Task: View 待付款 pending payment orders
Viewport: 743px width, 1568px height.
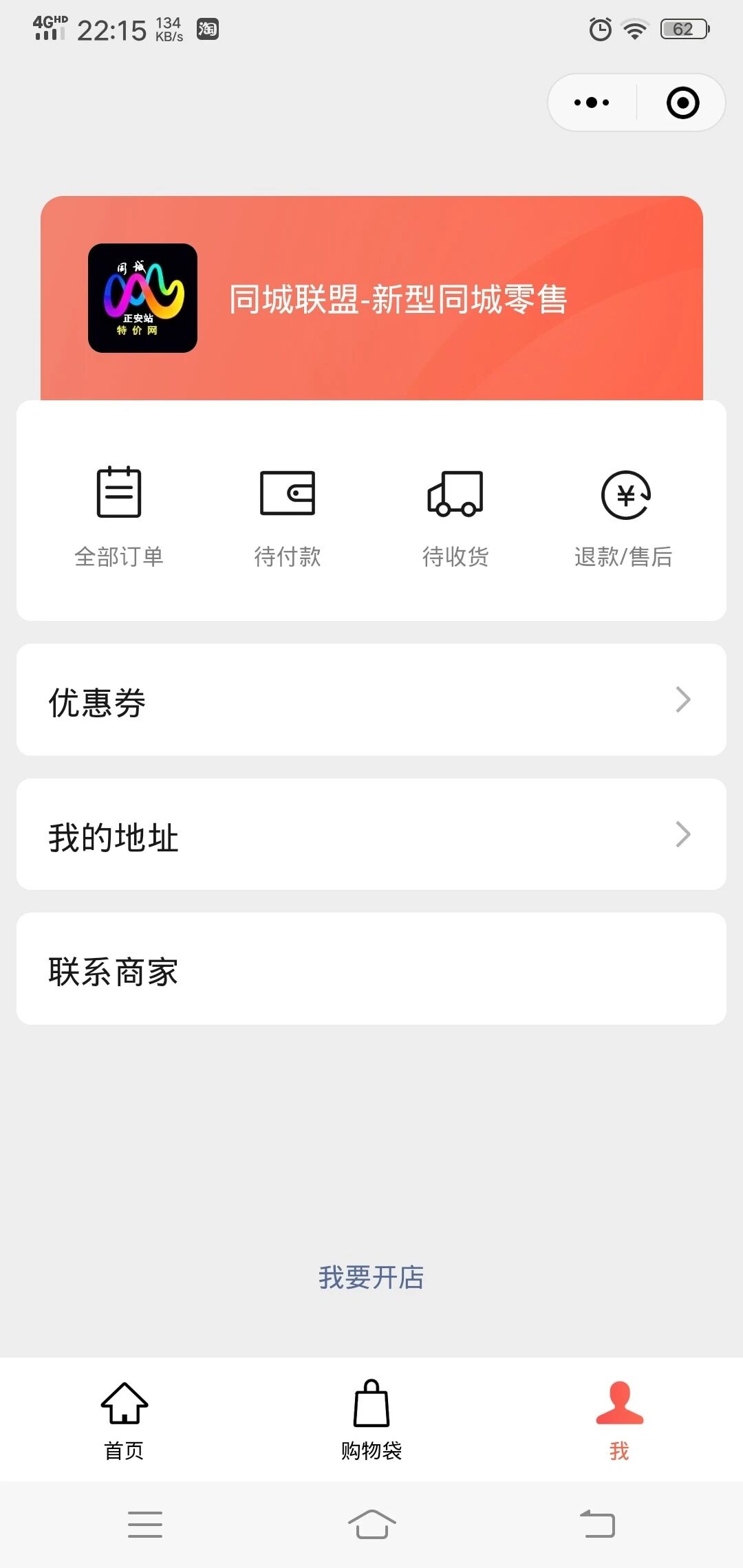Action: tap(288, 516)
